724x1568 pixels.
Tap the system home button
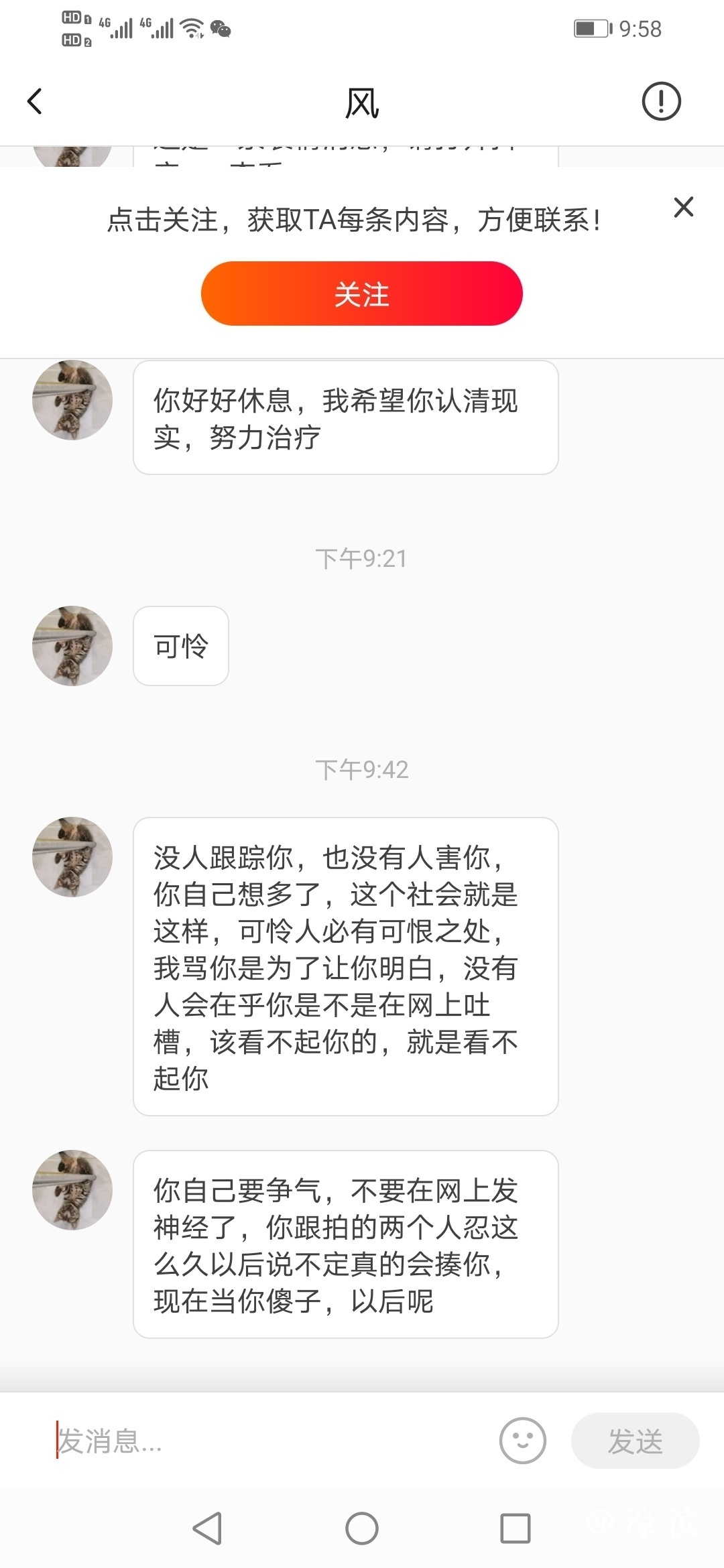(362, 1528)
